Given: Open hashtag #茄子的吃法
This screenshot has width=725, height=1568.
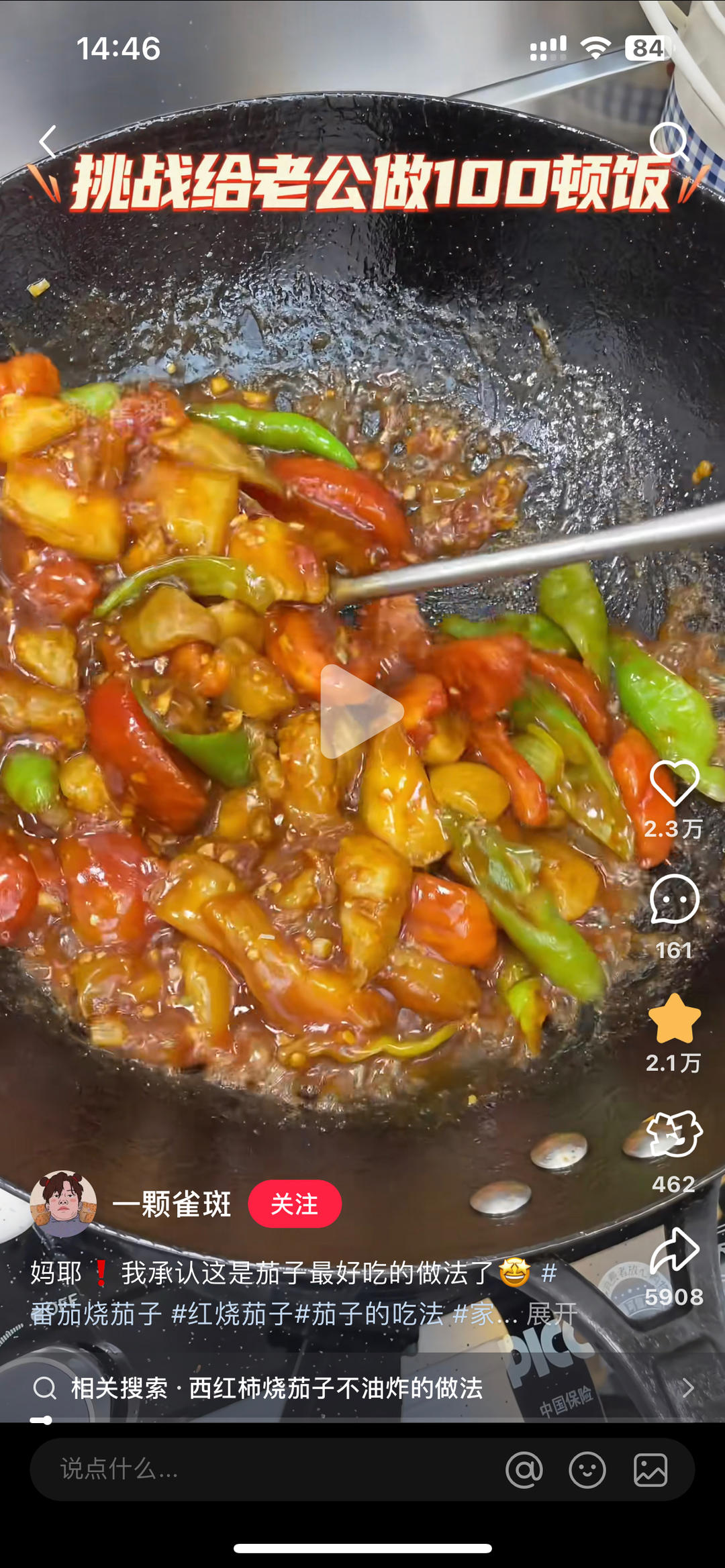Looking at the screenshot, I should pos(369,1313).
